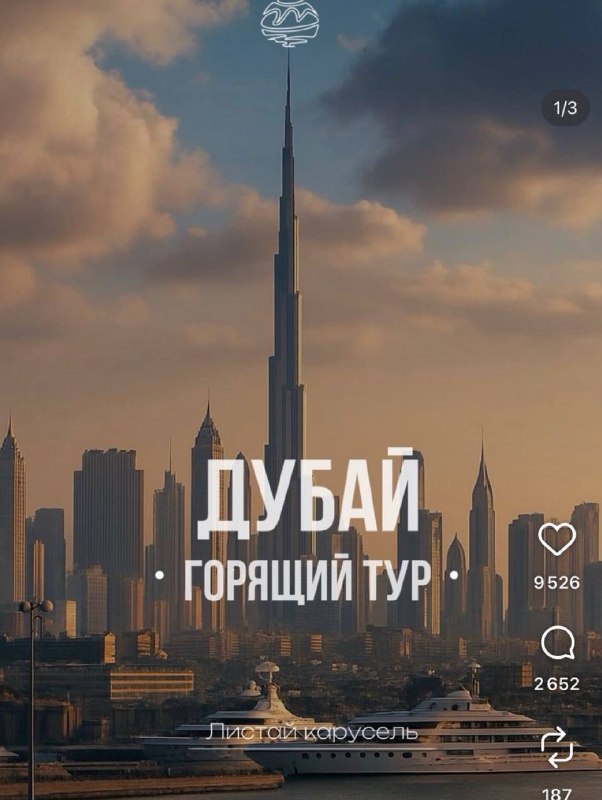The height and width of the screenshot is (800, 602).
Task: Like the Dubai tour post
Action: pyautogui.click(x=557, y=540)
